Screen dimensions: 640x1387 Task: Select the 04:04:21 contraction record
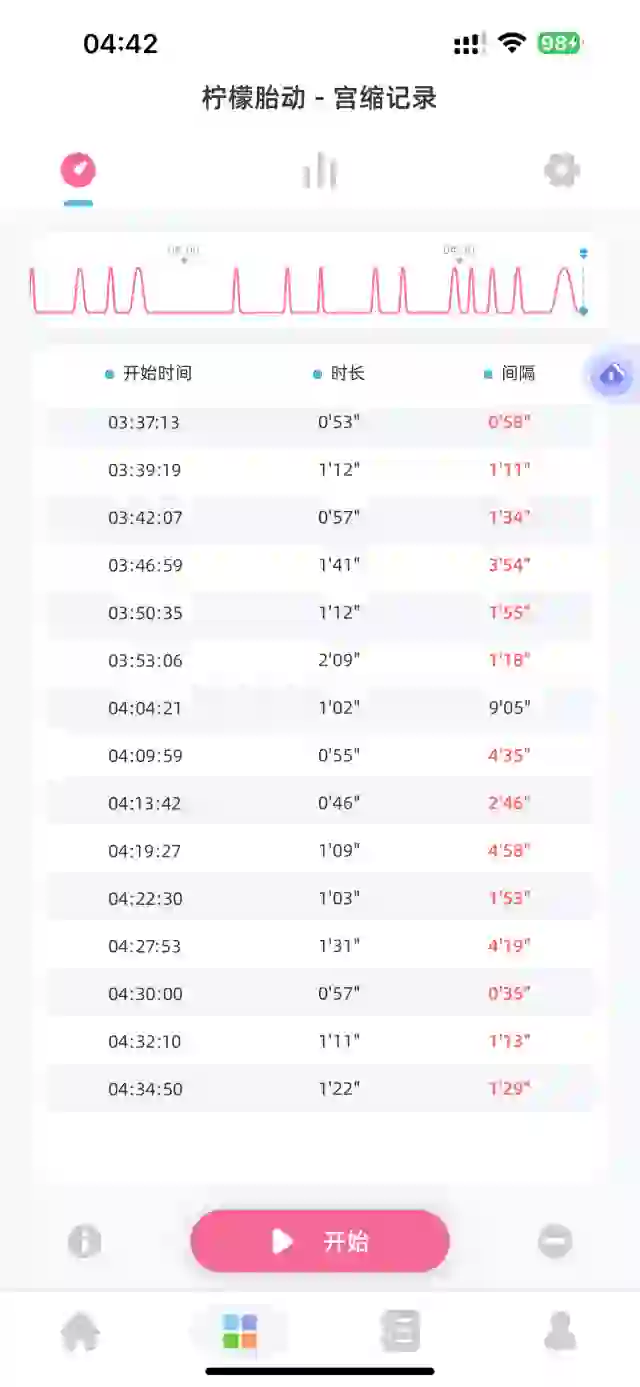[x=320, y=708]
